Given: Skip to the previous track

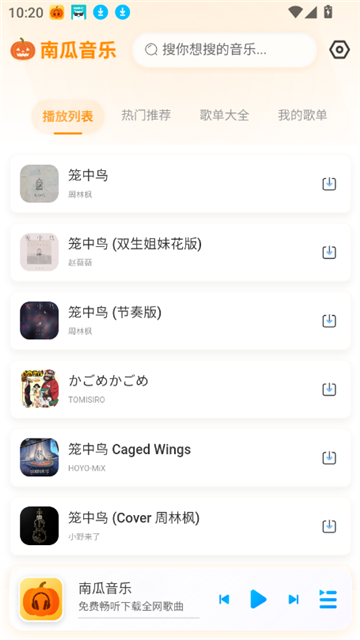Looking at the screenshot, I should click(224, 599).
